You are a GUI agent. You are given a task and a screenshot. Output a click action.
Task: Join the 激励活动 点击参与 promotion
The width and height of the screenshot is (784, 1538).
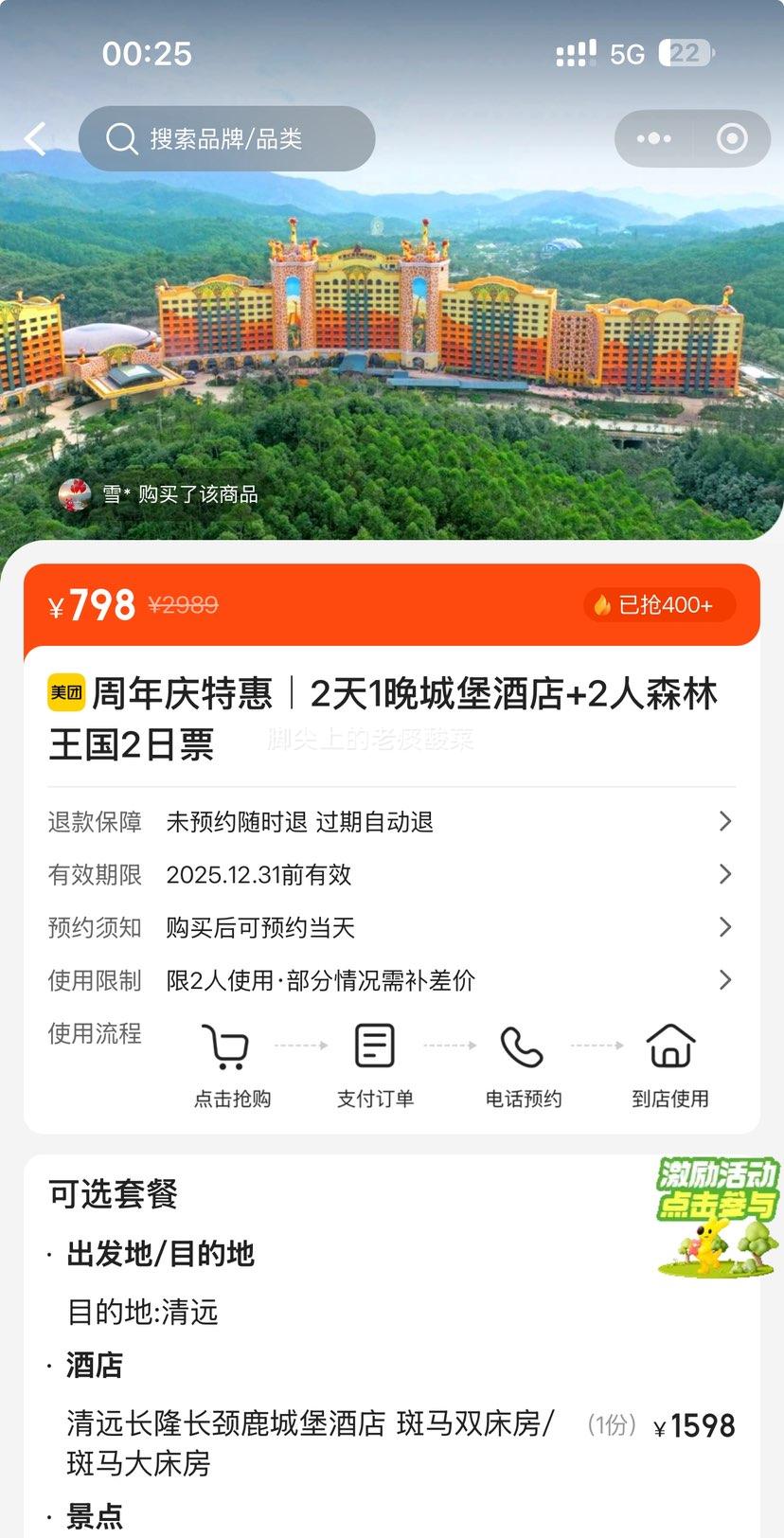[718, 1215]
